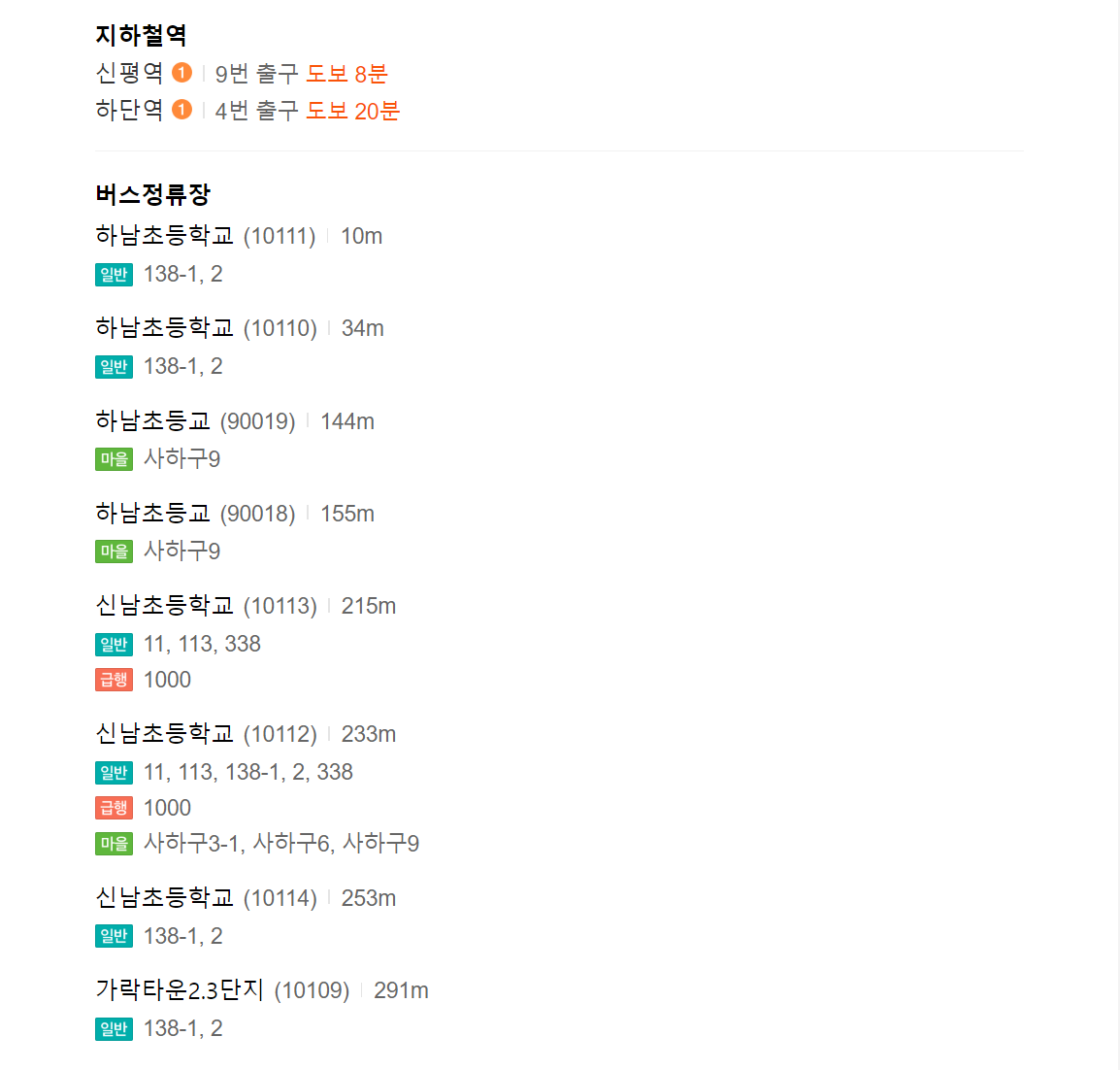Tap bus stop 신남초등학교 (10114)
Image resolution: width=1120 pixels, height=1070 pixels.
[165, 898]
